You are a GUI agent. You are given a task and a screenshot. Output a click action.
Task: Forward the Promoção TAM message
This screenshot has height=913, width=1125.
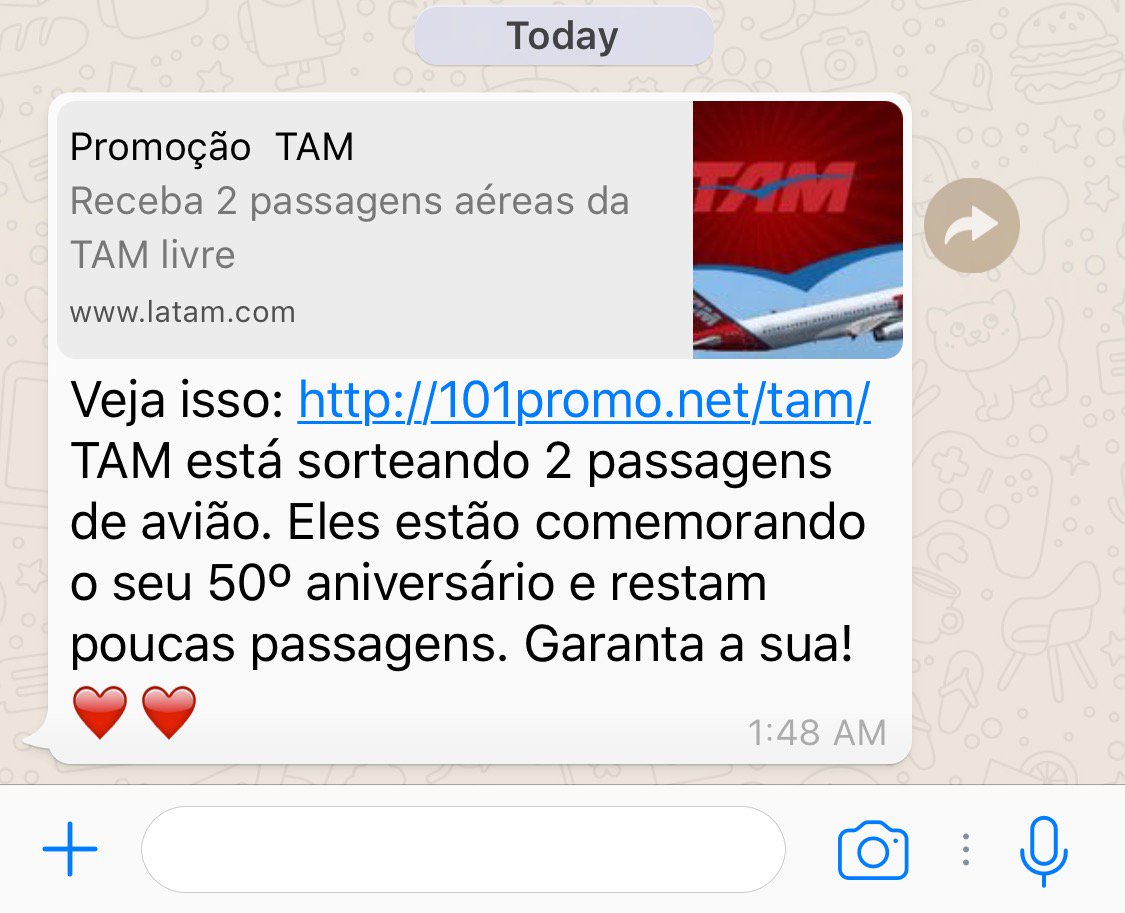coord(971,226)
